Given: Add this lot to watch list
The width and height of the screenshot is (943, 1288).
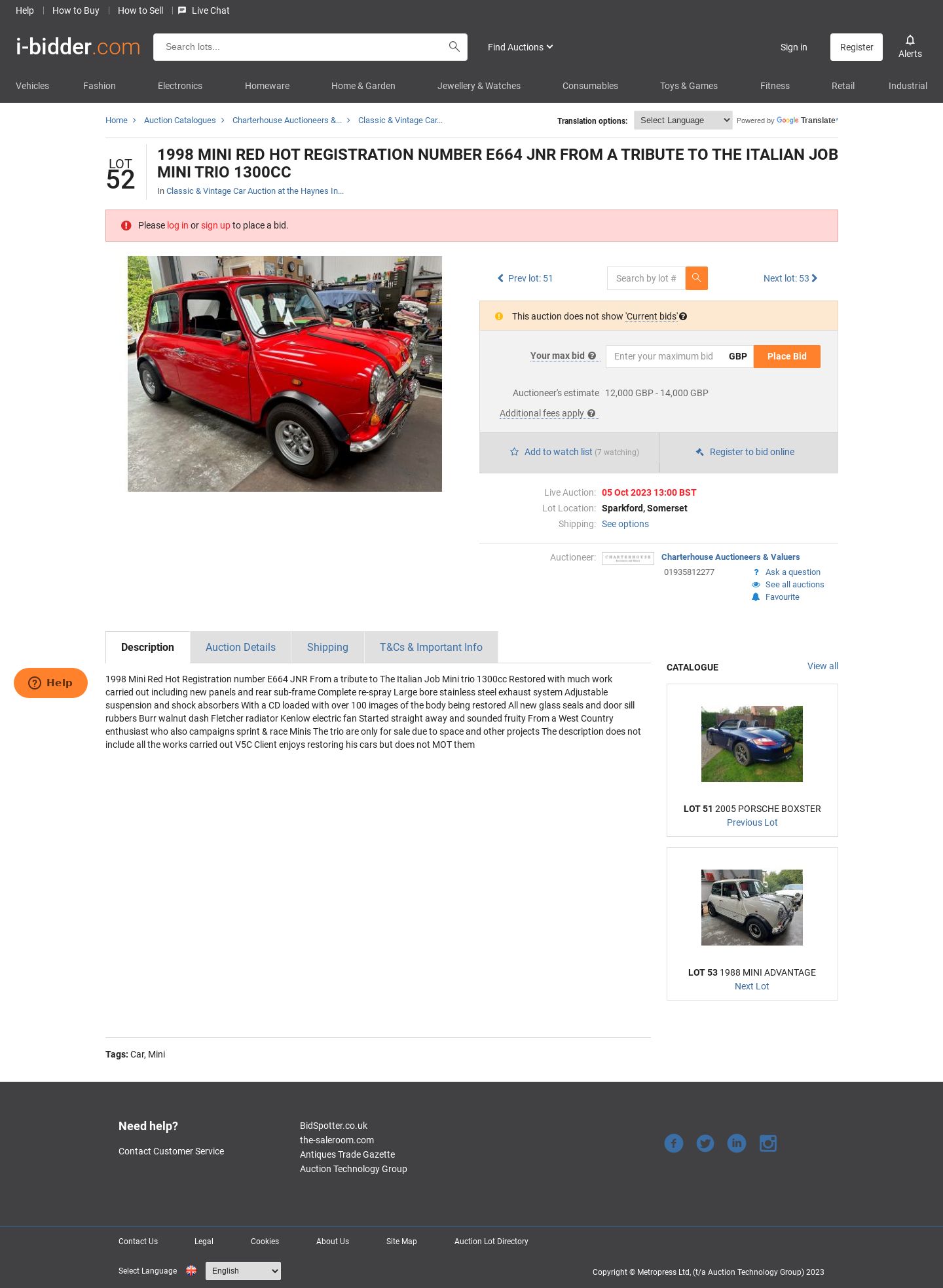Looking at the screenshot, I should coord(558,452).
